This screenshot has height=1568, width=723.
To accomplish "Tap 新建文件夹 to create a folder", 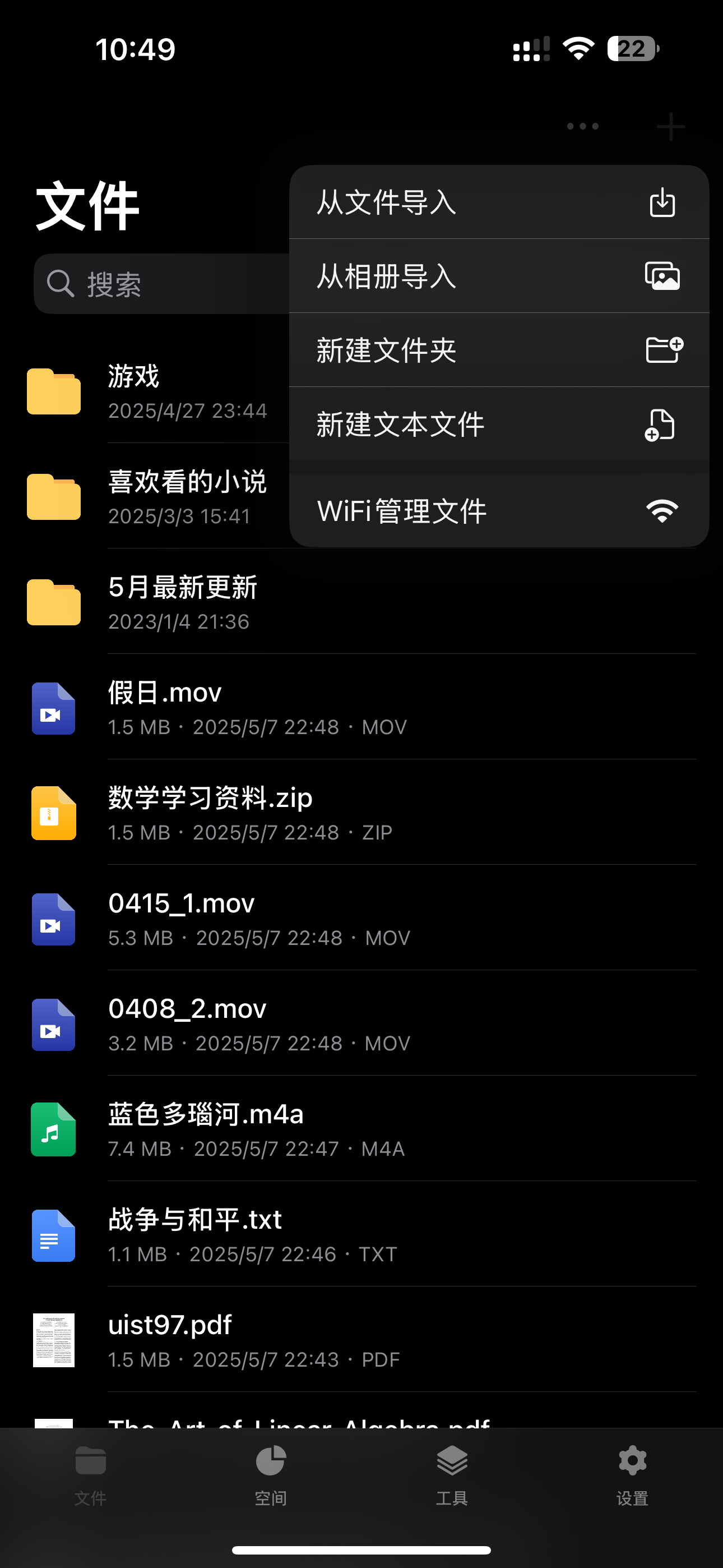I will 499,350.
